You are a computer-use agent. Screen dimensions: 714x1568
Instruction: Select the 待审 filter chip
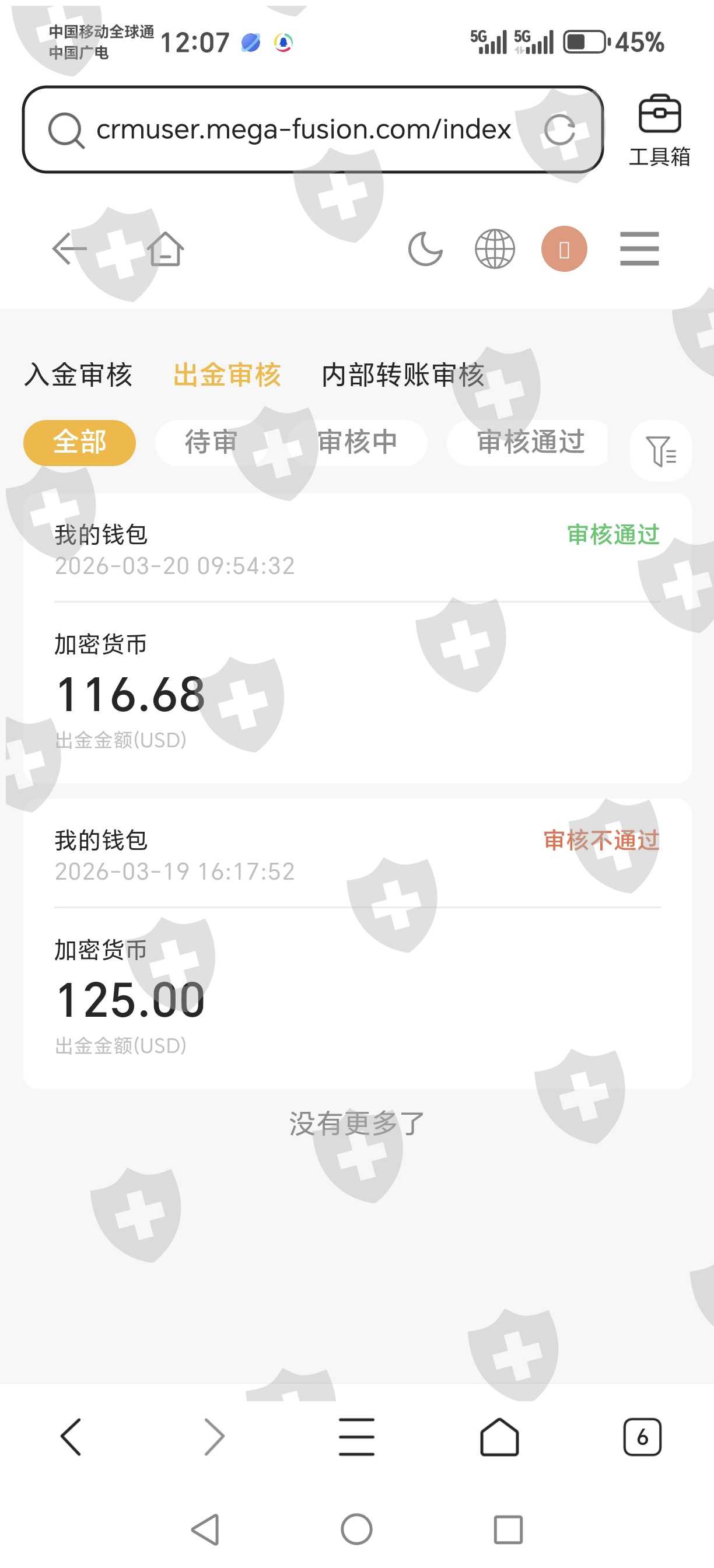pyautogui.click(x=211, y=443)
